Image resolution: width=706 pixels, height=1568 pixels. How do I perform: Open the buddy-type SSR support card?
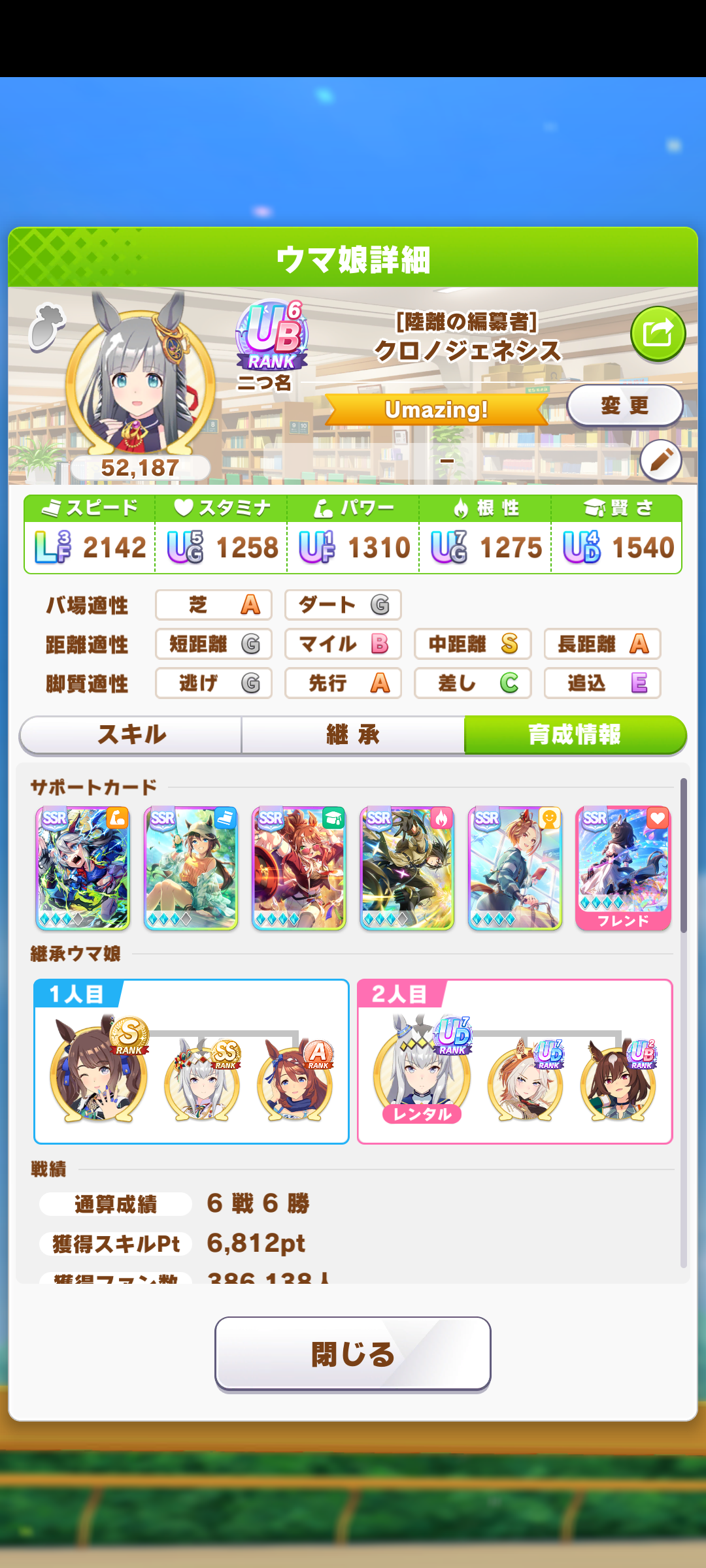click(514, 868)
